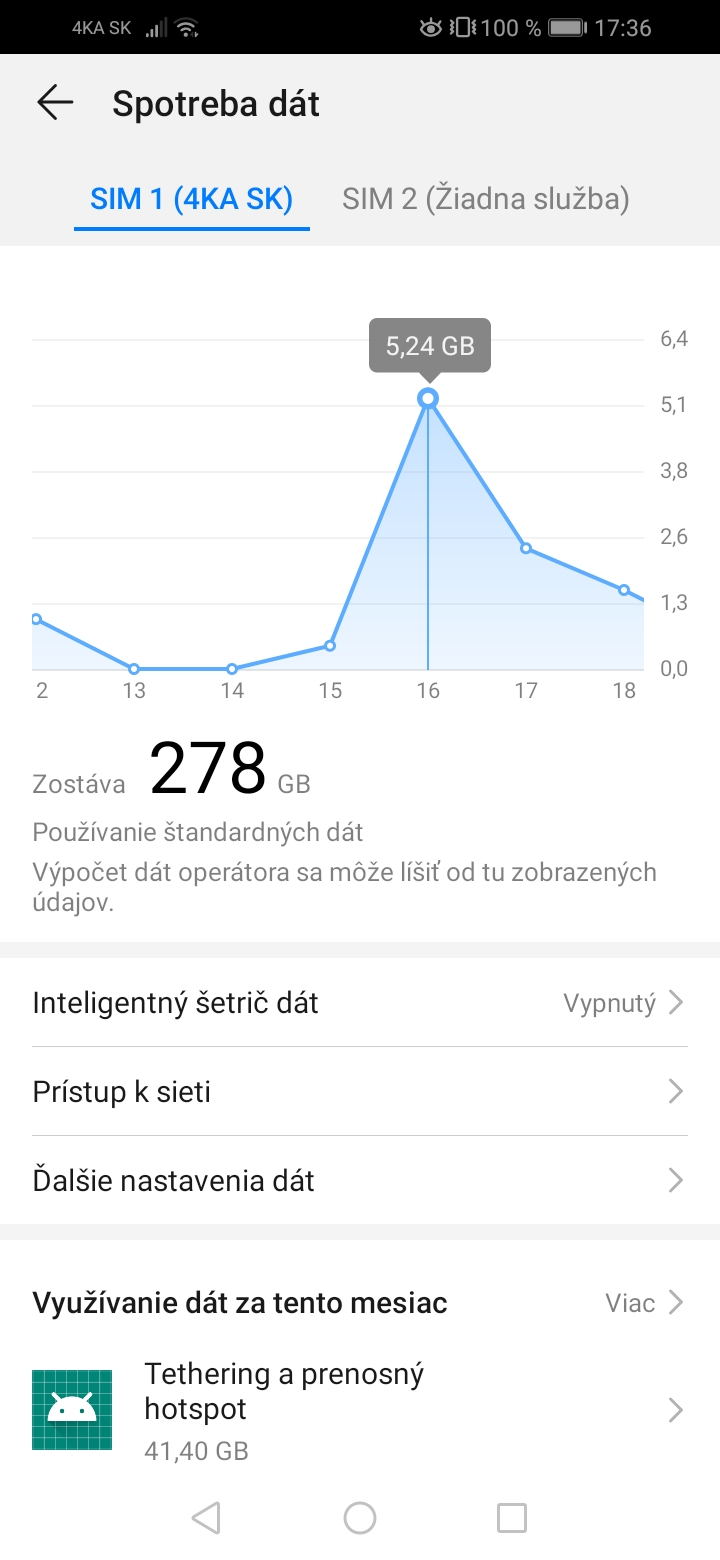Open Prístup k sieti

360,1092
